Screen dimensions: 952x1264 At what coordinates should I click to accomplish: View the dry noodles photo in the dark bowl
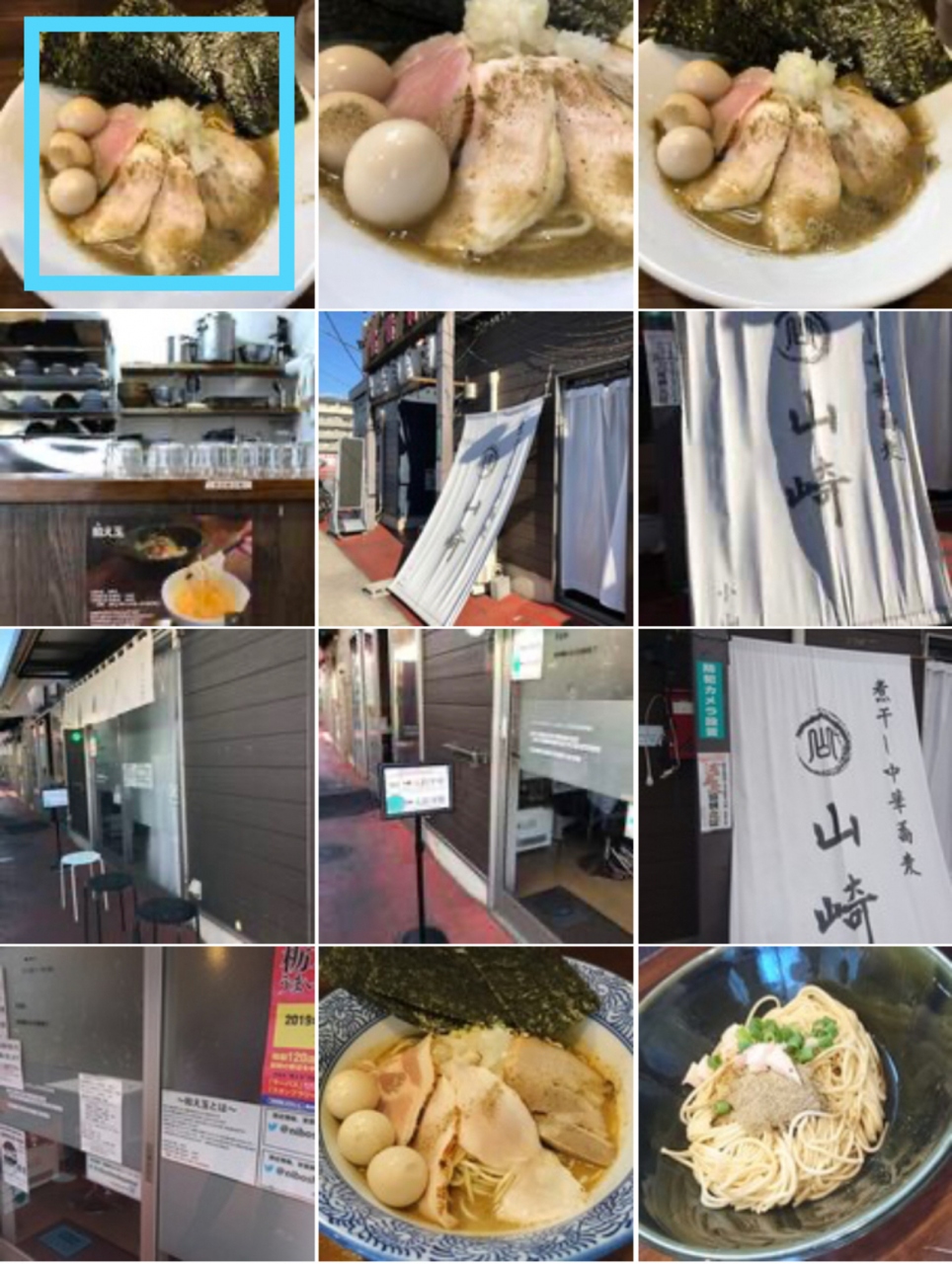(x=794, y=1103)
